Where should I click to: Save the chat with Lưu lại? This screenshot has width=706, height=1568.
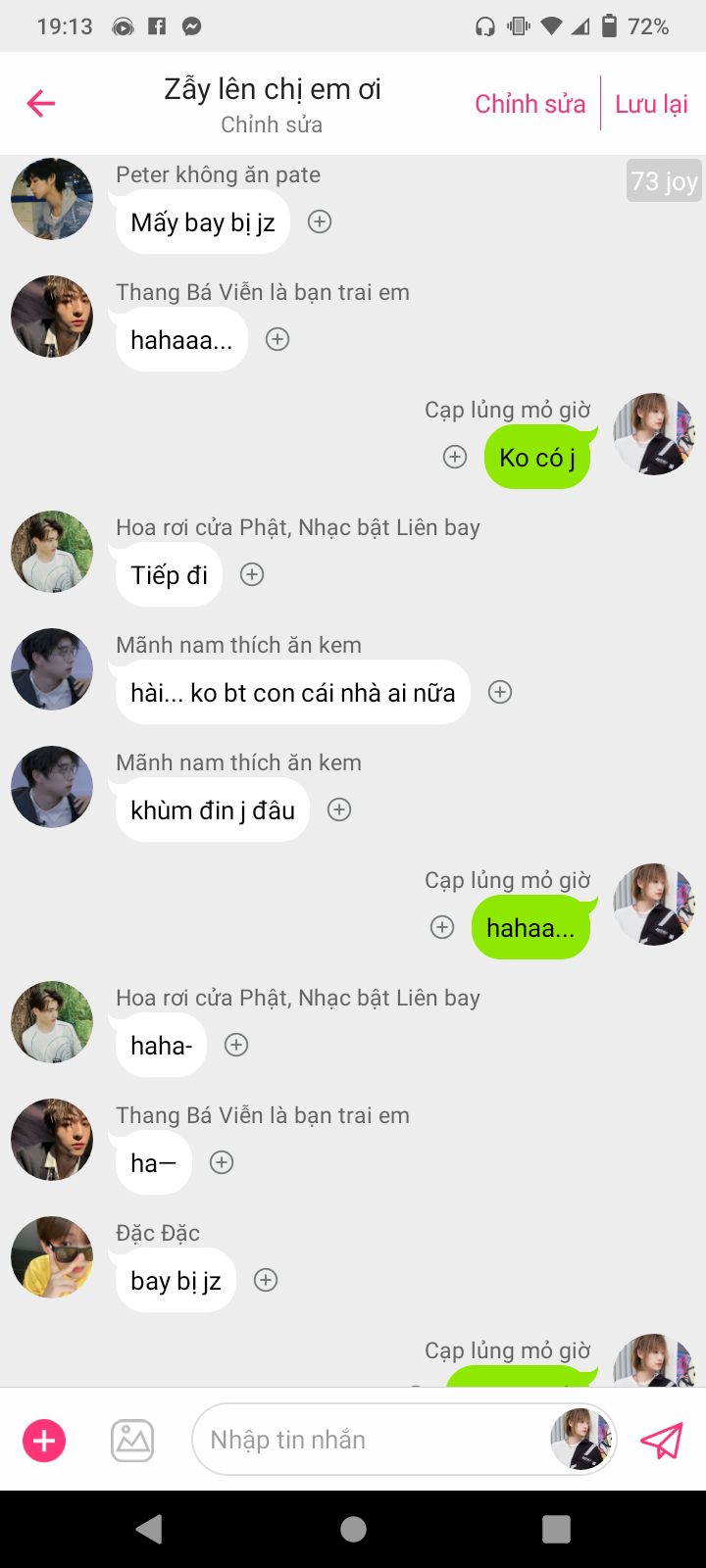[x=651, y=104]
